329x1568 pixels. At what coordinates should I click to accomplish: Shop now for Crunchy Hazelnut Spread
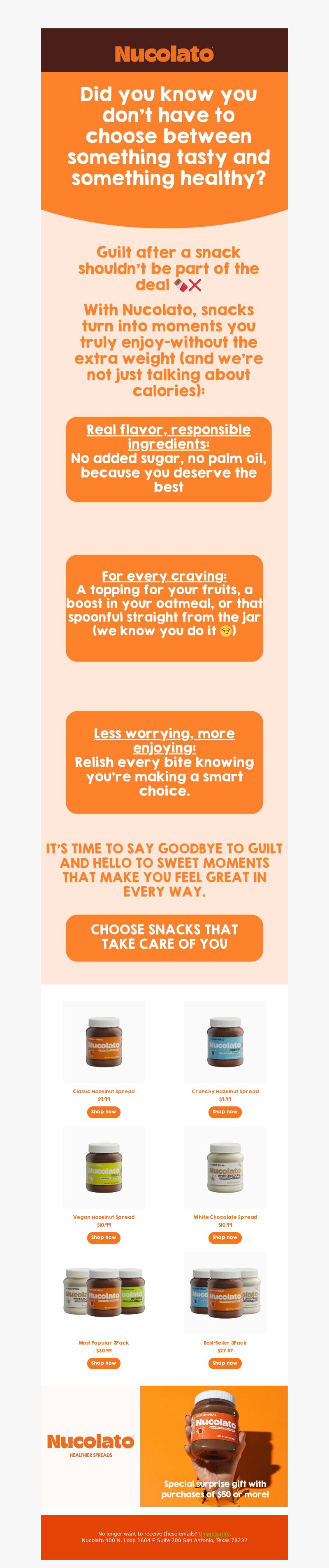click(x=225, y=1111)
